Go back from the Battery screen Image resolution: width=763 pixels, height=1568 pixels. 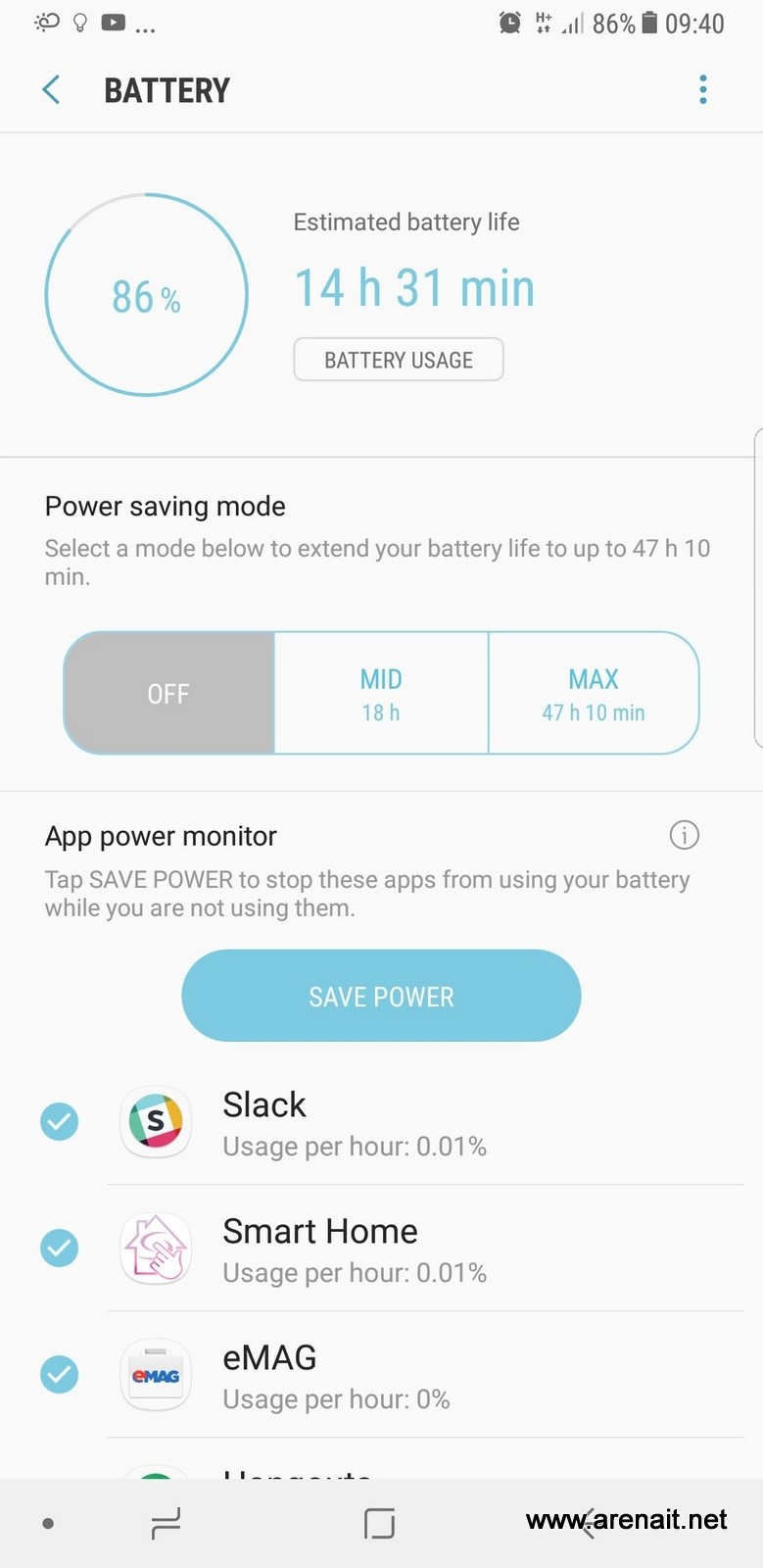pyautogui.click(x=52, y=90)
